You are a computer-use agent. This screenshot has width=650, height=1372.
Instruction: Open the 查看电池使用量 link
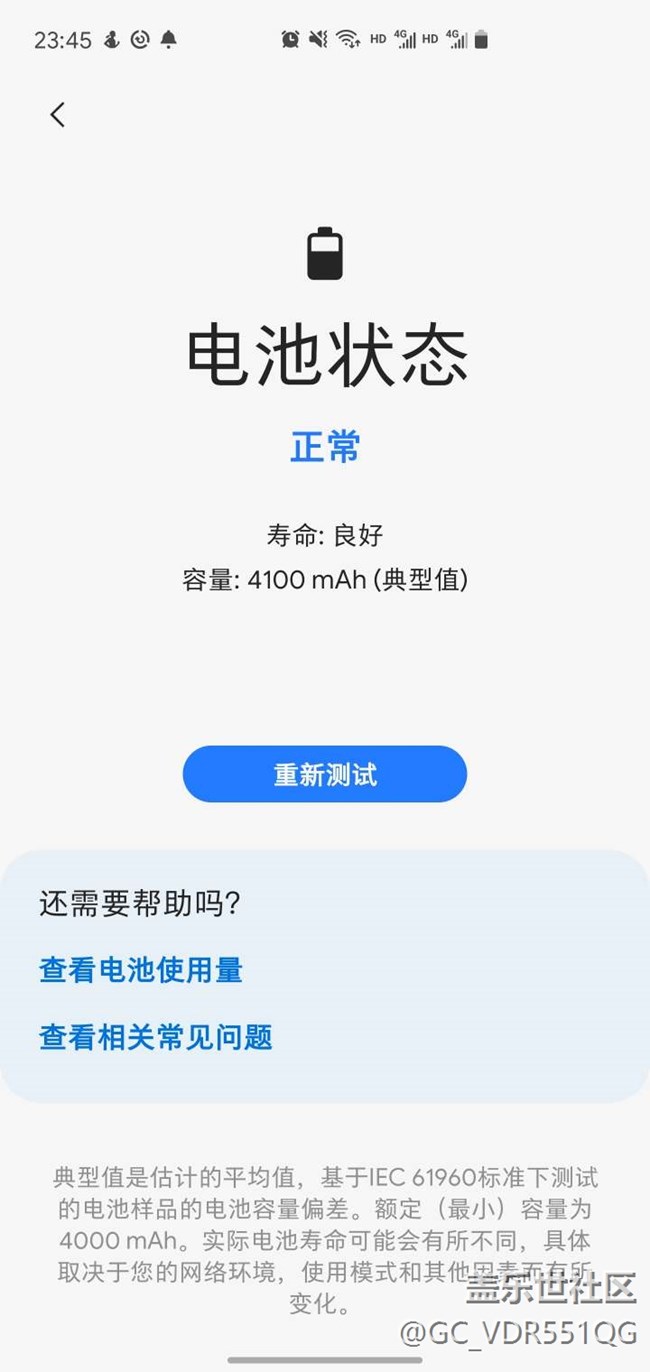click(141, 970)
